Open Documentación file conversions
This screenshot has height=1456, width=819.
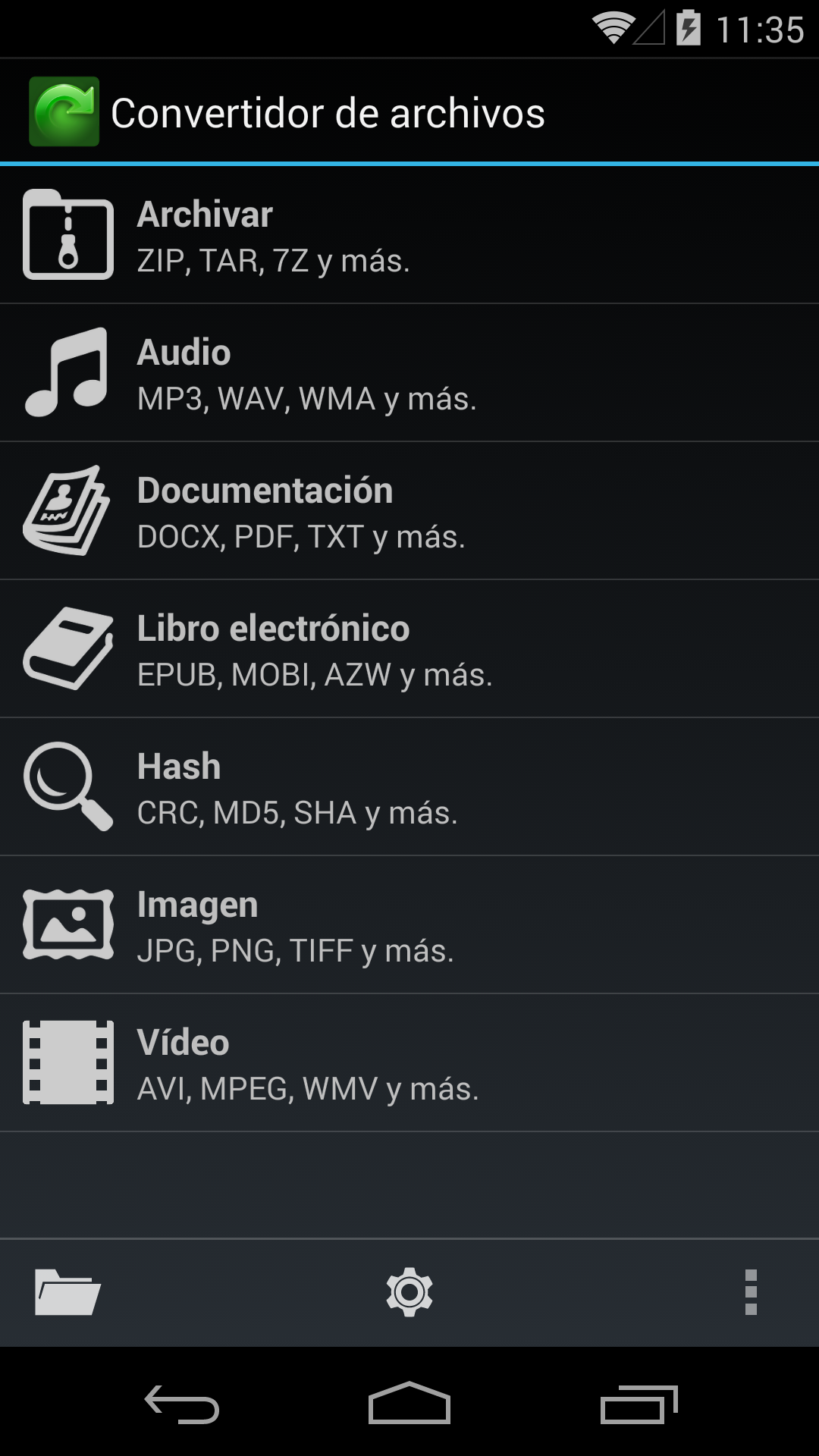point(409,511)
